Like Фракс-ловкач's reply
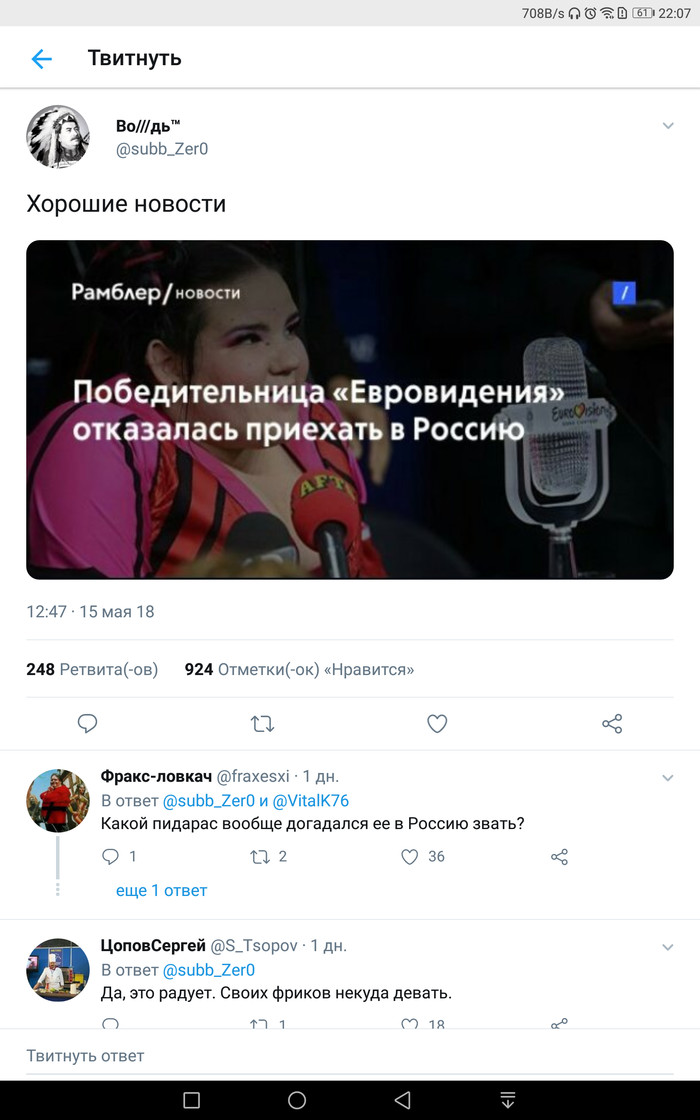Screen dimensions: 700x1120 tap(409, 856)
